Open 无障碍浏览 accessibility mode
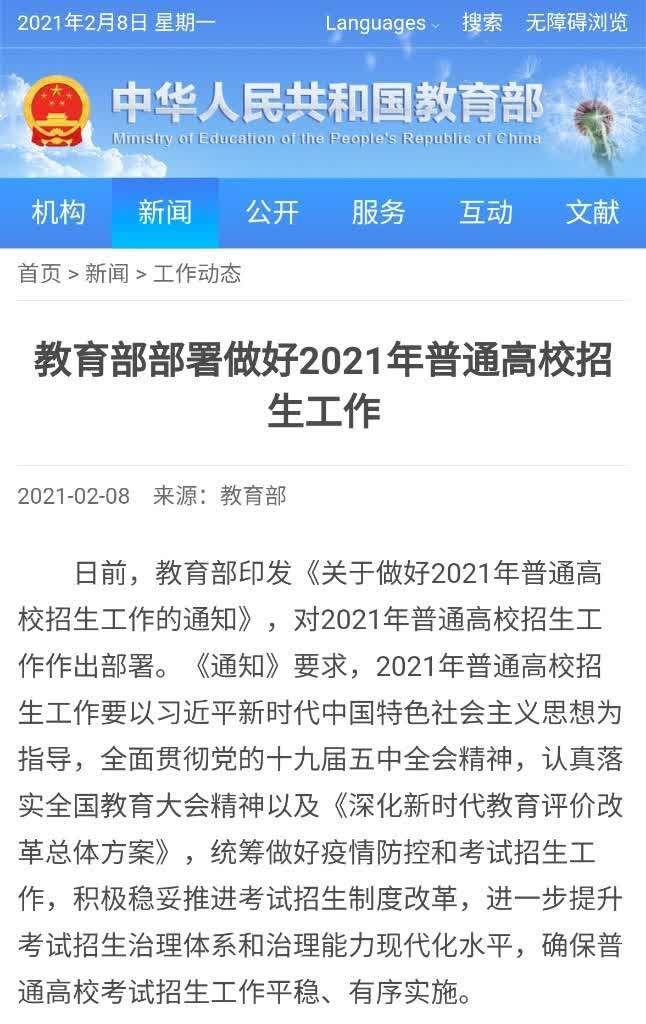The height and width of the screenshot is (1024, 646). [576, 23]
